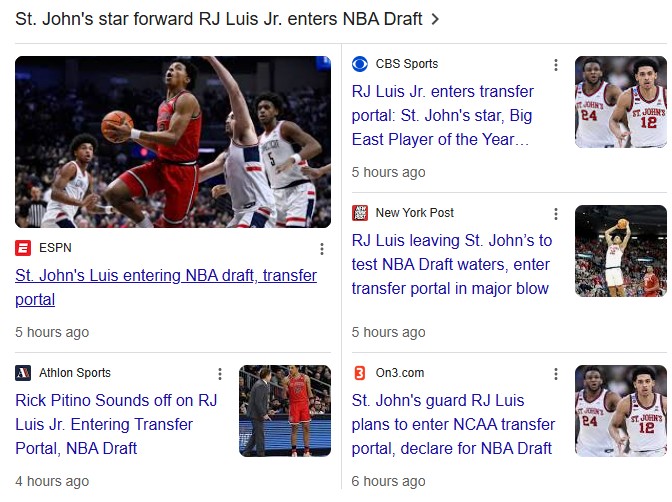This screenshot has width=672, height=502.
Task: Tap the Athlon Sports story thumbnail
Action: pyautogui.click(x=284, y=411)
